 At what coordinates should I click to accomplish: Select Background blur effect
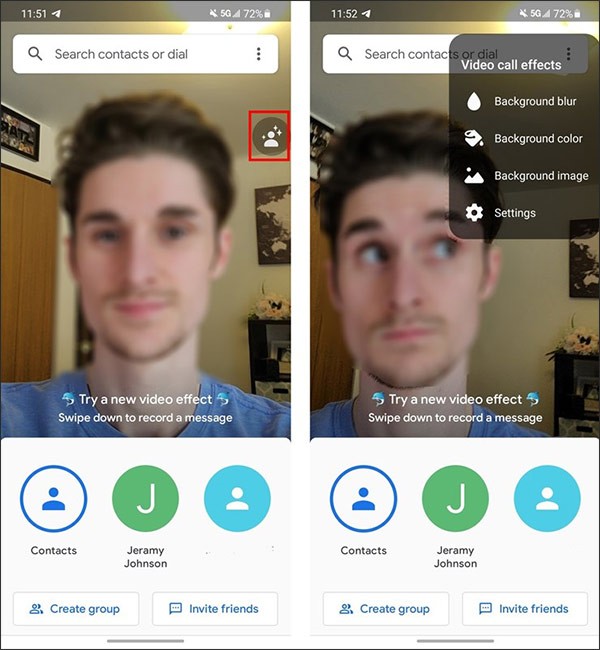[x=534, y=101]
